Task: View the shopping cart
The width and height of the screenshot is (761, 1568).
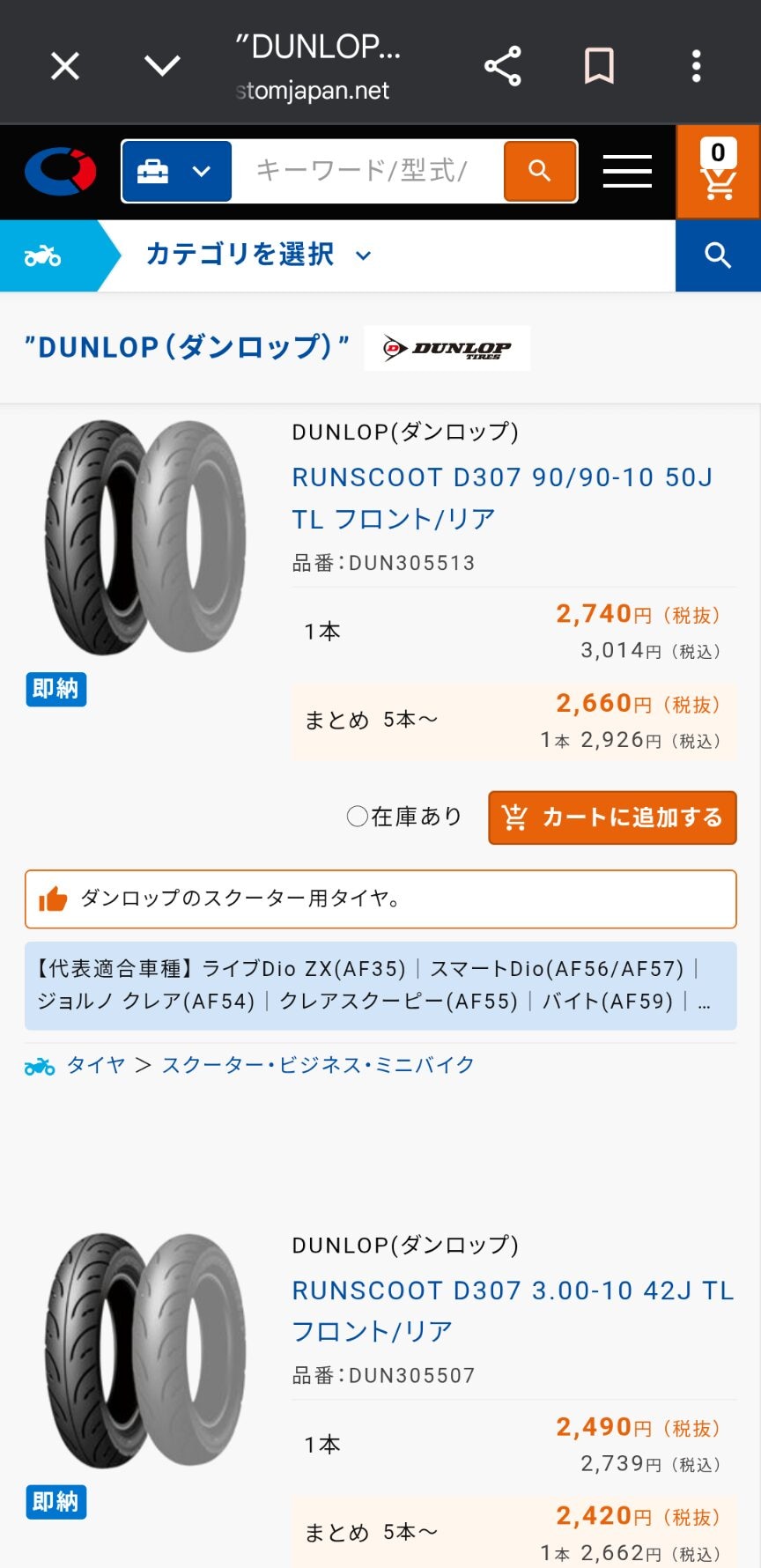Action: (x=718, y=171)
